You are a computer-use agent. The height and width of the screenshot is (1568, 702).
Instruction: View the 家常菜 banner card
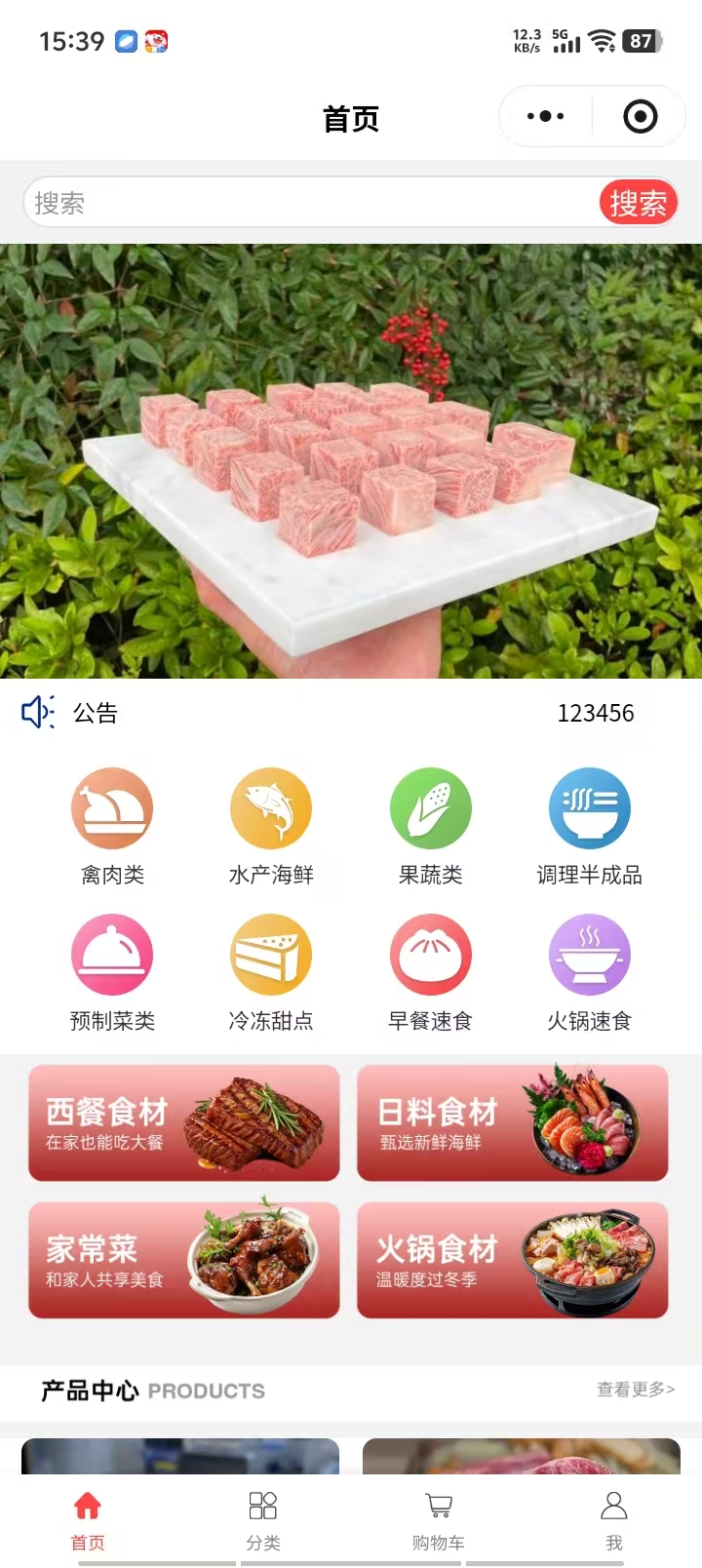pyautogui.click(x=184, y=1260)
